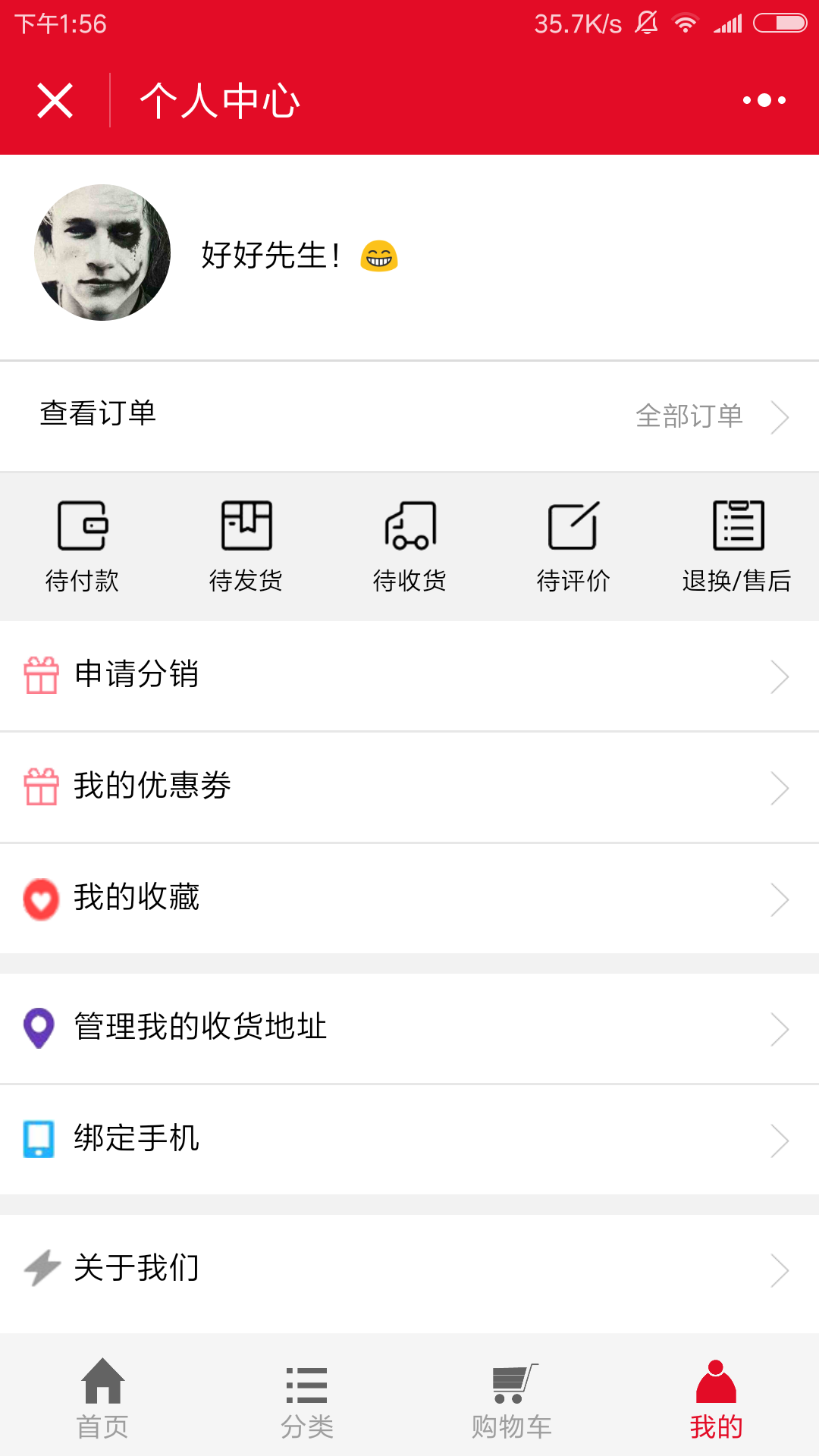The width and height of the screenshot is (819, 1456).
Task: Manage addresses via 管理我的收货地址
Action: (409, 1028)
